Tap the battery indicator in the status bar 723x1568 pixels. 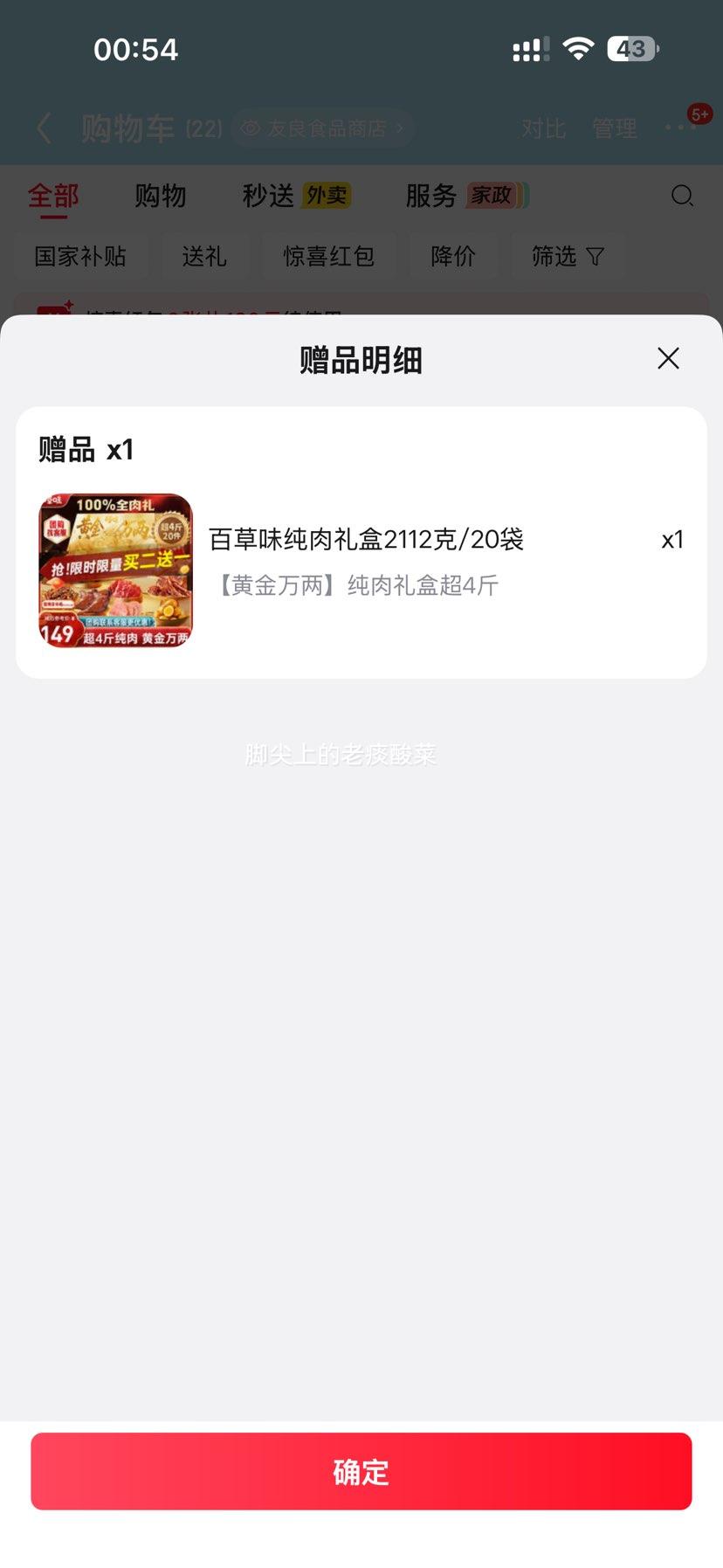[632, 48]
